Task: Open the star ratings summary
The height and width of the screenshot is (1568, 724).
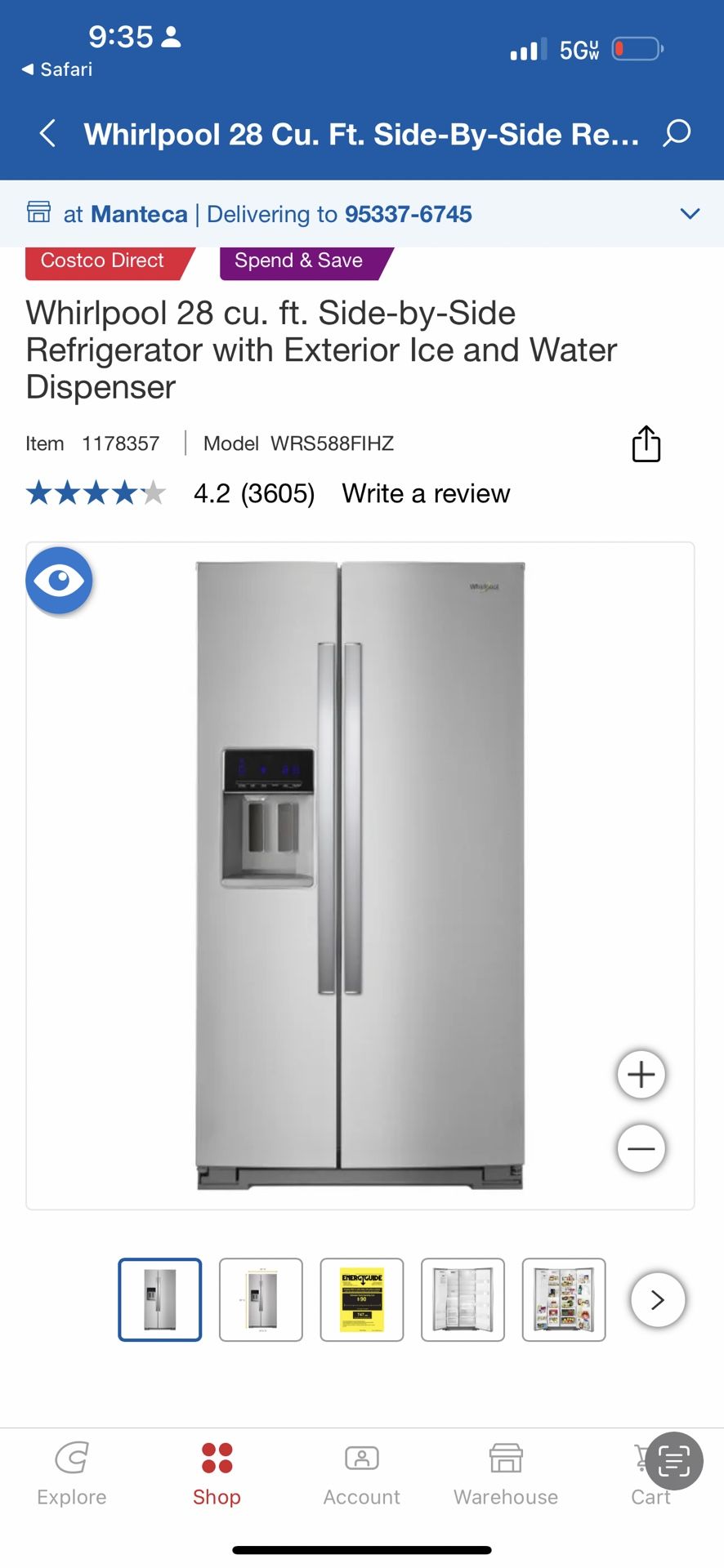Action: click(96, 493)
